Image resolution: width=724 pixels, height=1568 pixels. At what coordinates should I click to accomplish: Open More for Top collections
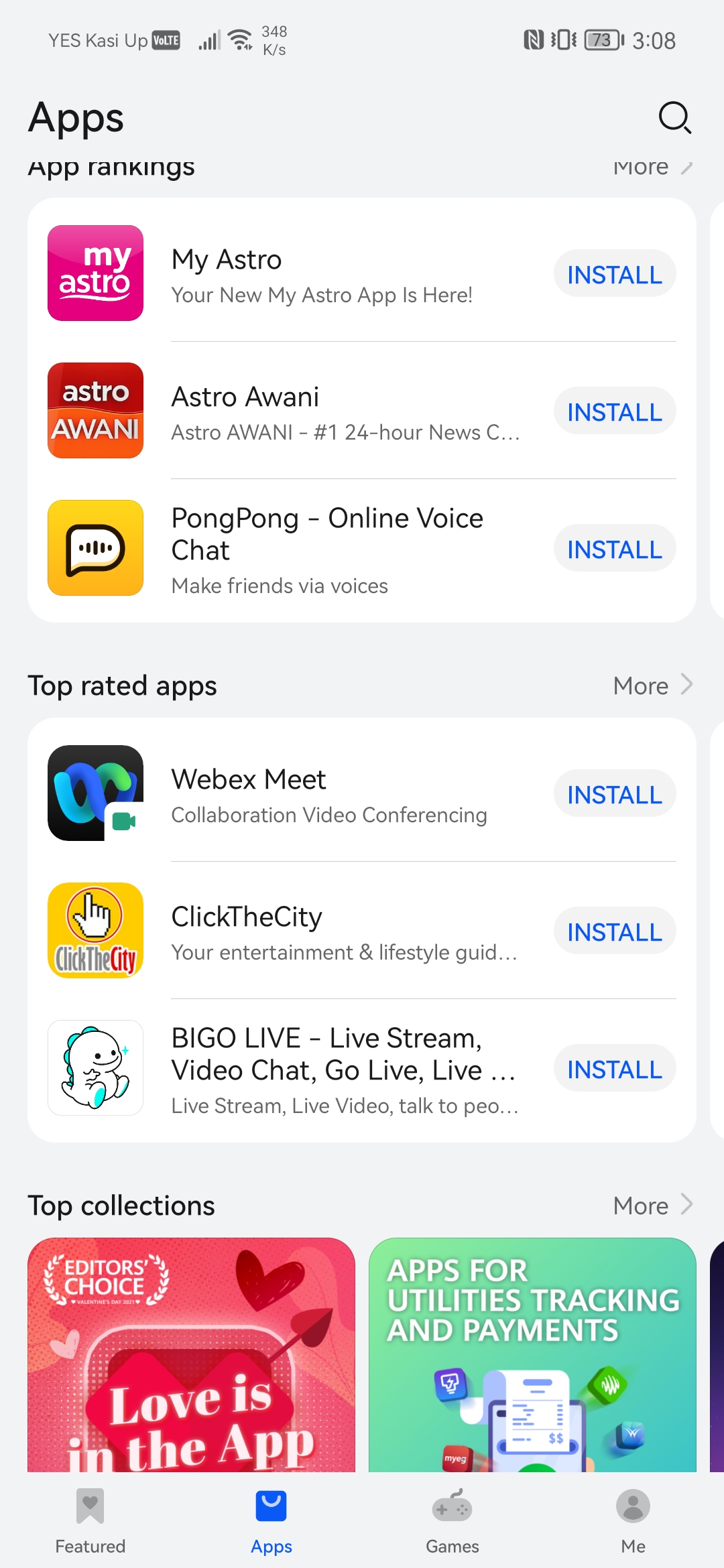pyautogui.click(x=652, y=1205)
